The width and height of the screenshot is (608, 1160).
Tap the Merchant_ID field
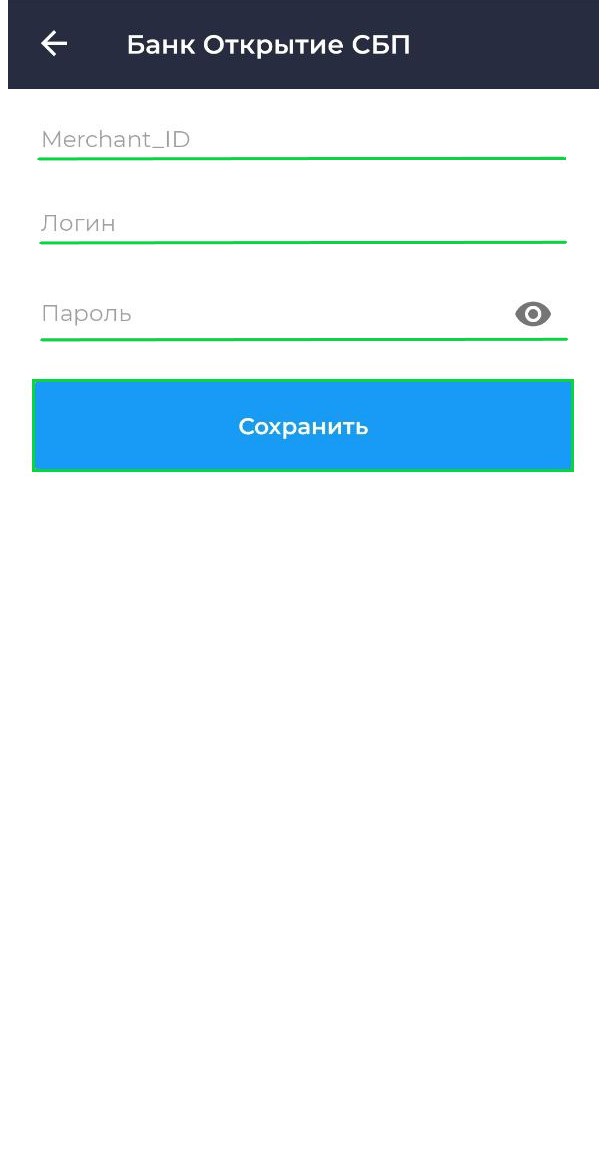303,139
